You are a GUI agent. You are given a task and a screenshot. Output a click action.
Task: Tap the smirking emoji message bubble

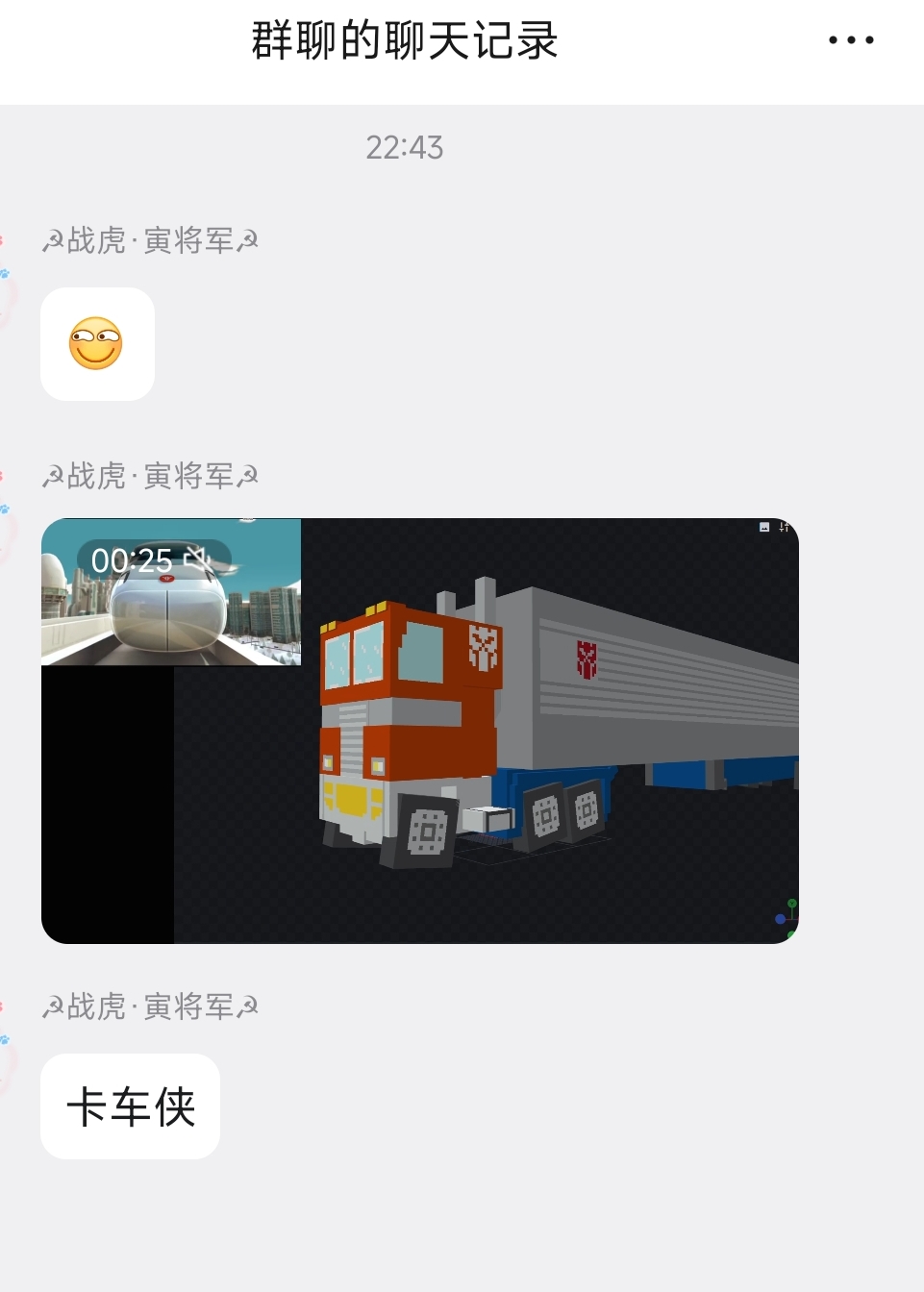pos(97,344)
